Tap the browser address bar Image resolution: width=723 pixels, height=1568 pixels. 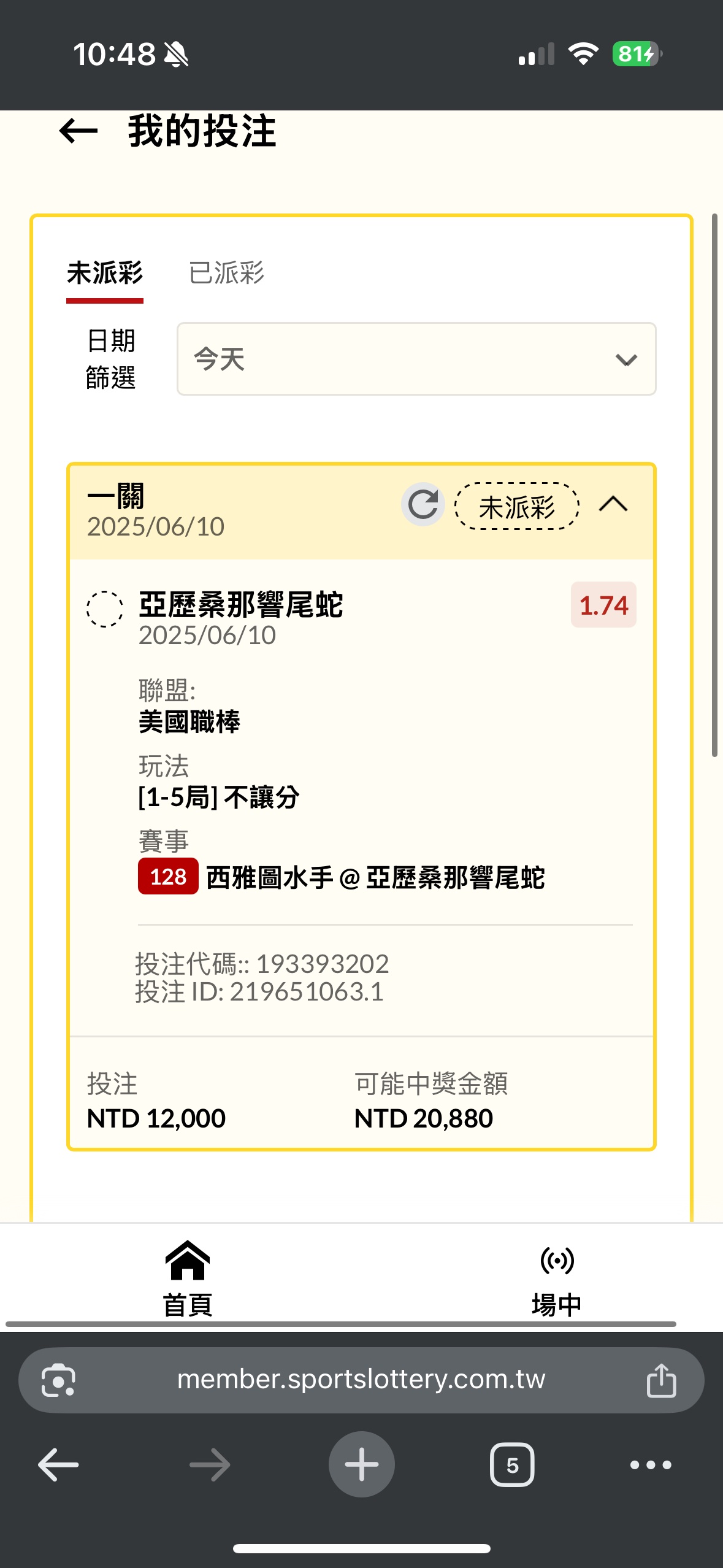[x=361, y=1380]
